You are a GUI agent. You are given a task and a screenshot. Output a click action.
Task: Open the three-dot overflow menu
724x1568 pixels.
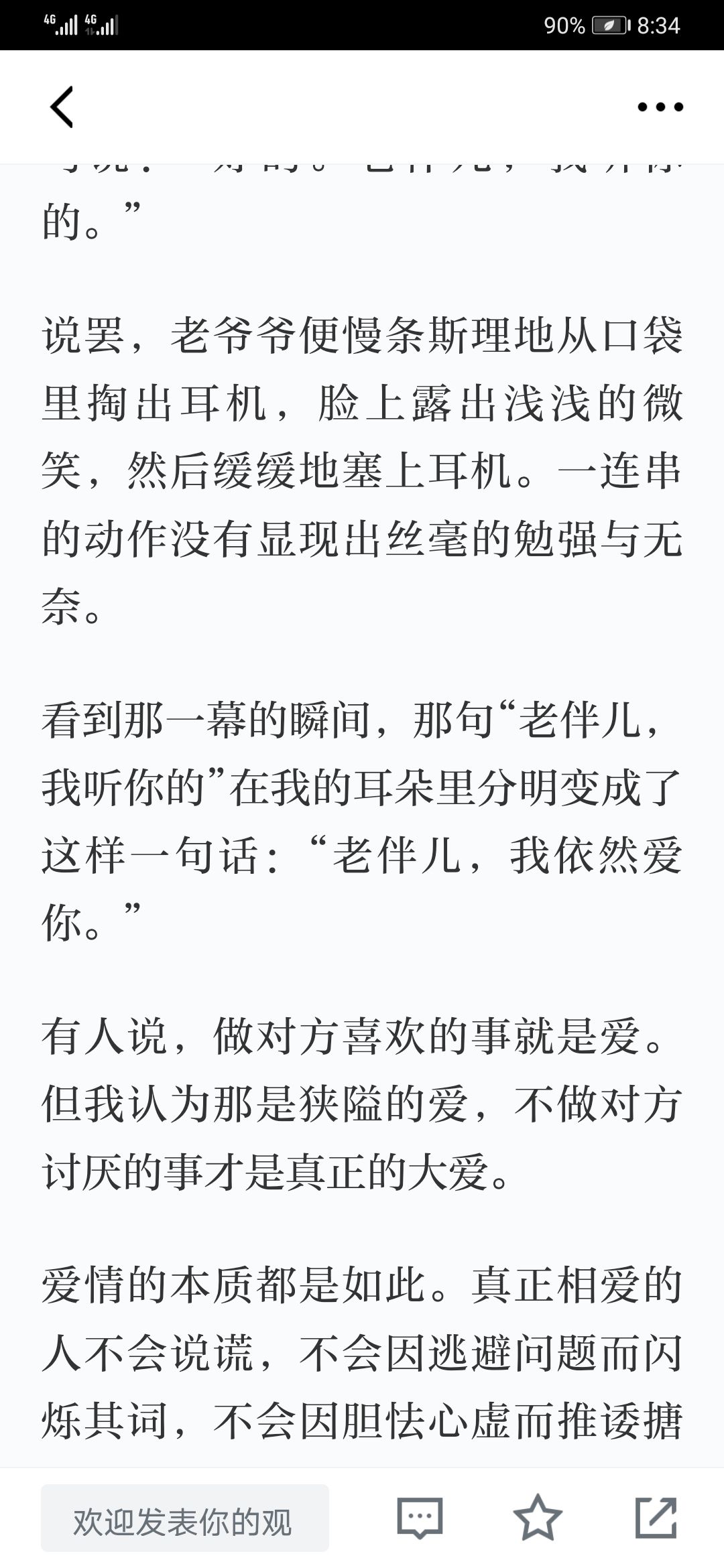click(660, 107)
